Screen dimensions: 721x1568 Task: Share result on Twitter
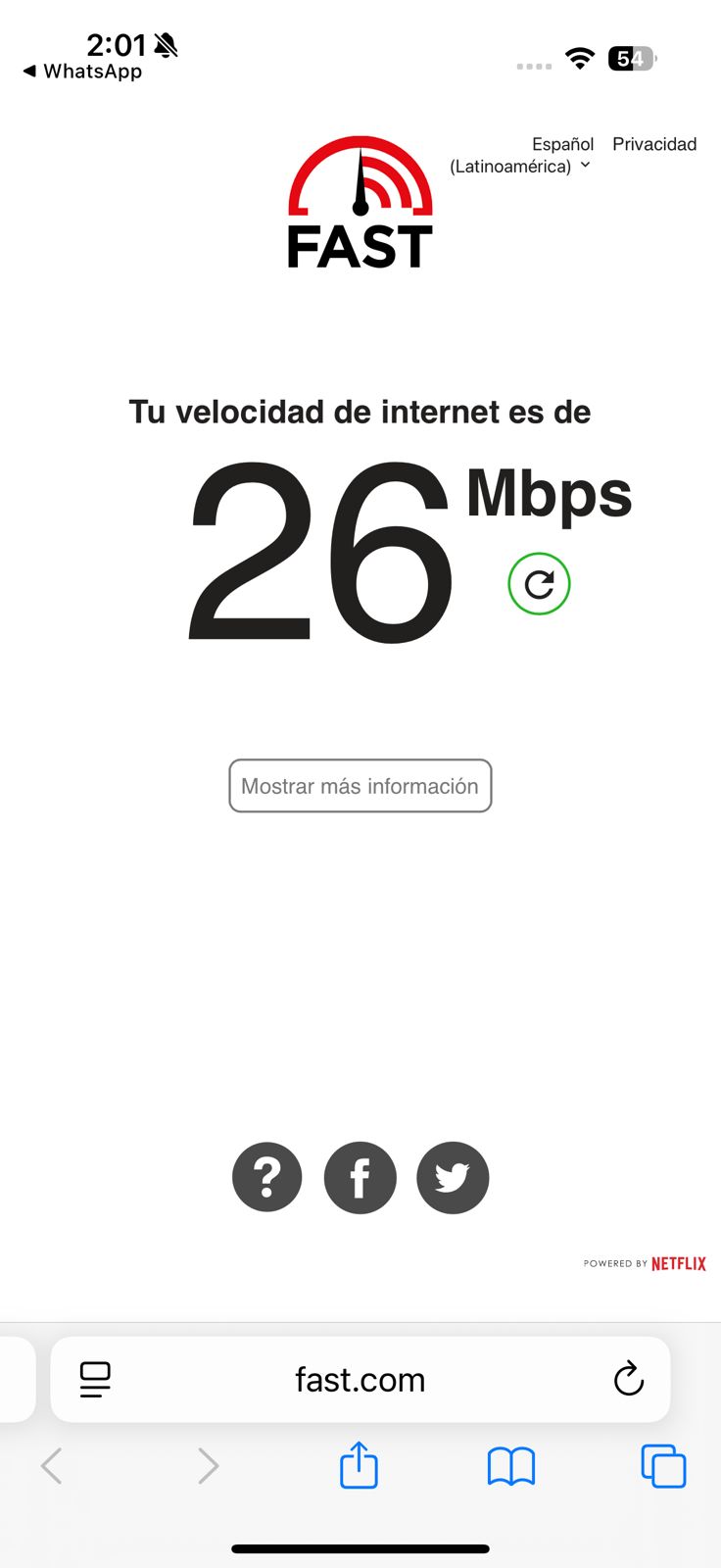click(x=453, y=1177)
